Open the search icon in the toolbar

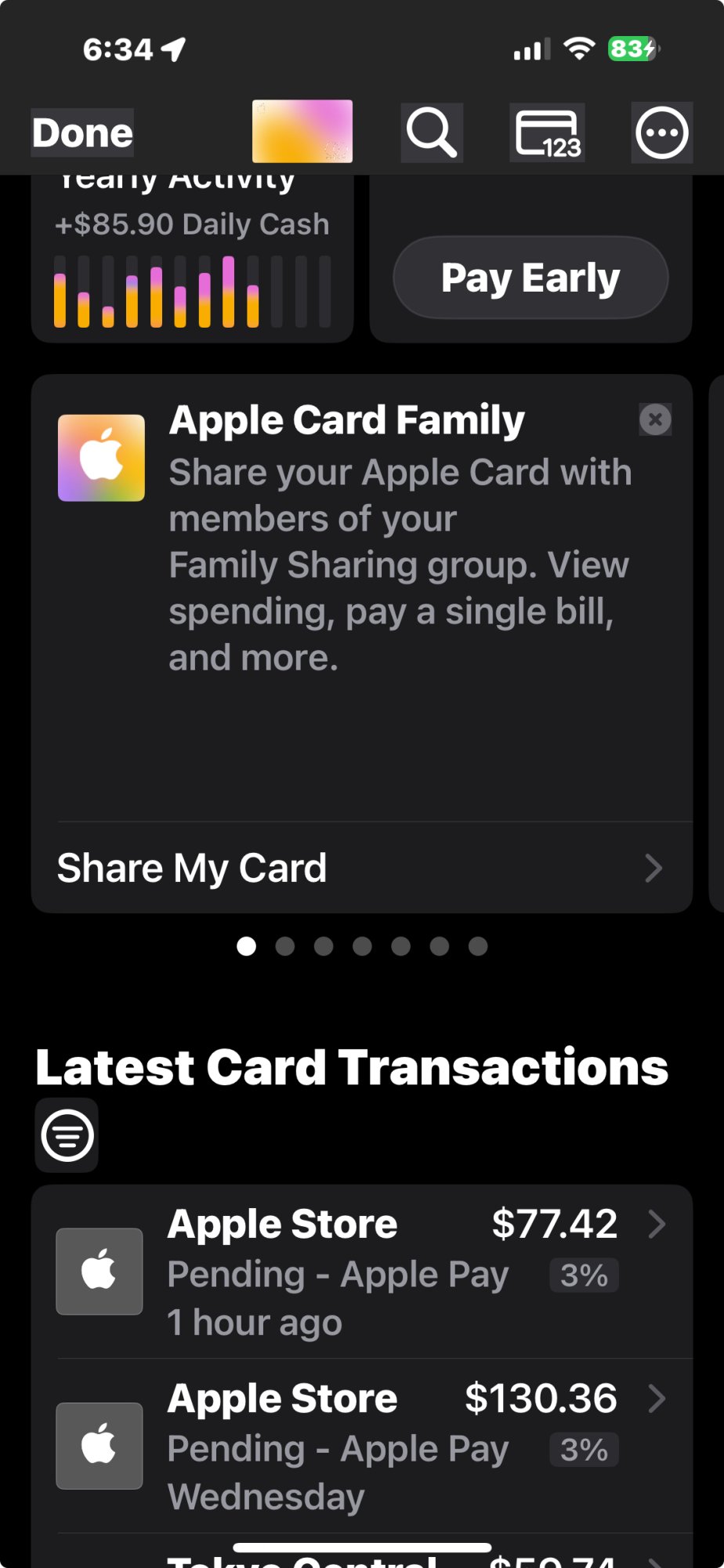pyautogui.click(x=430, y=132)
